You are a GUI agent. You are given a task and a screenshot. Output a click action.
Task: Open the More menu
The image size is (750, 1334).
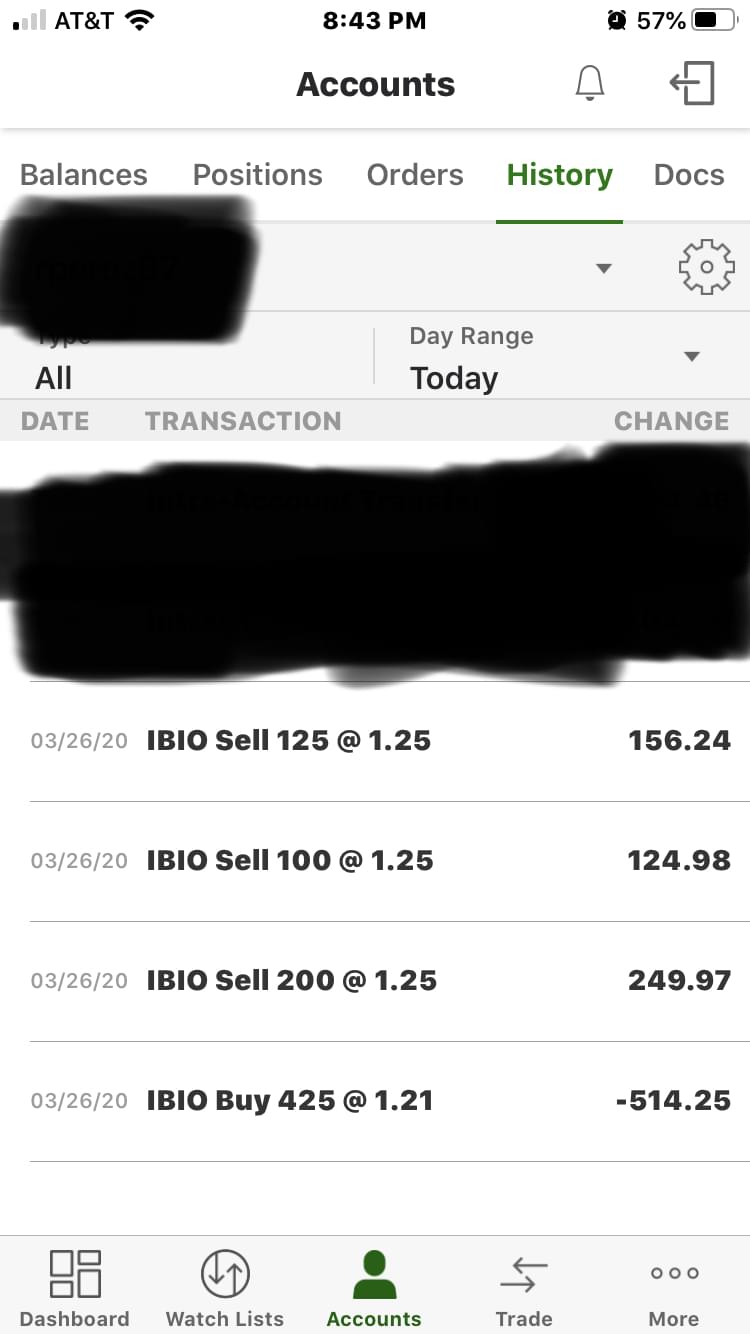pos(674,1288)
